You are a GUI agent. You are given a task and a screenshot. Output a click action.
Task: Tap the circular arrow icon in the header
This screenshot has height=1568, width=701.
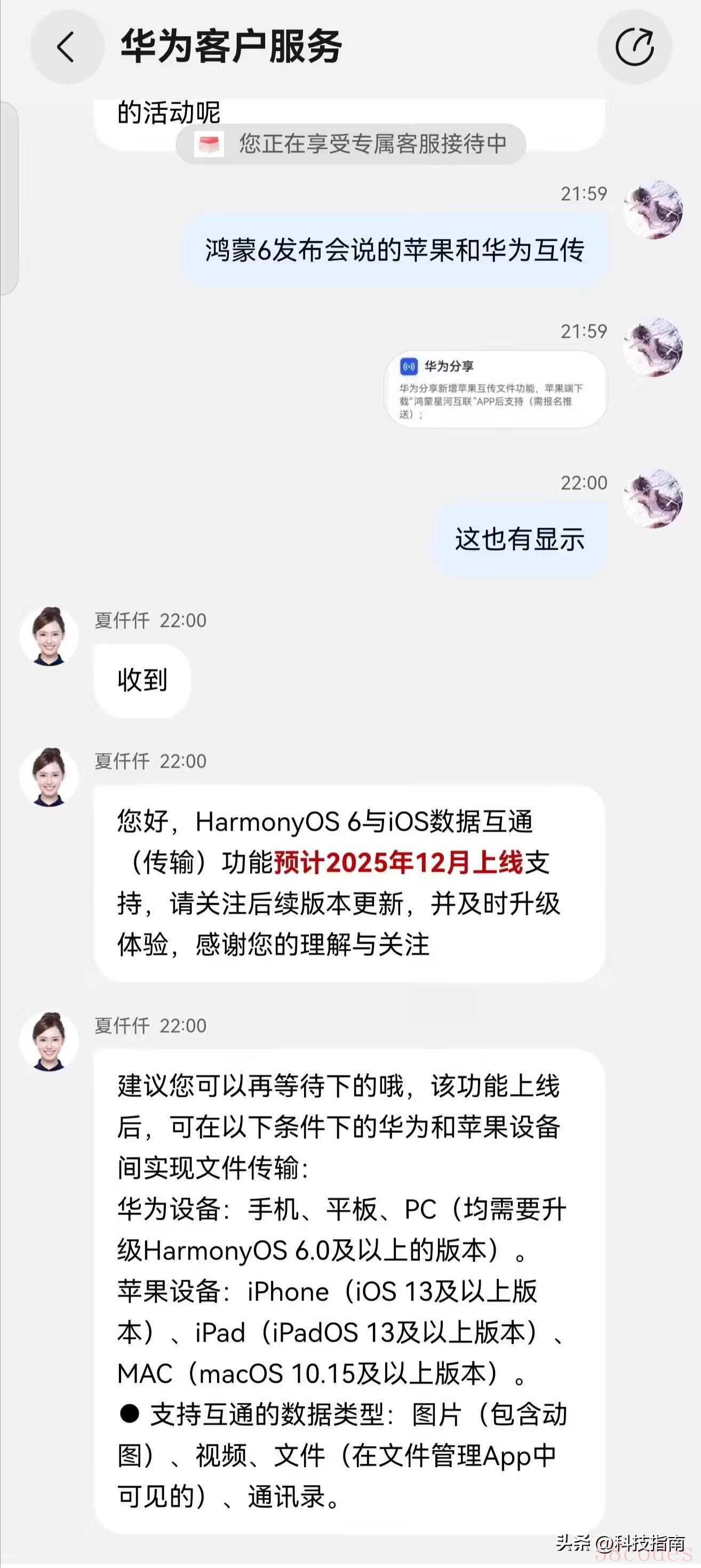634,47
